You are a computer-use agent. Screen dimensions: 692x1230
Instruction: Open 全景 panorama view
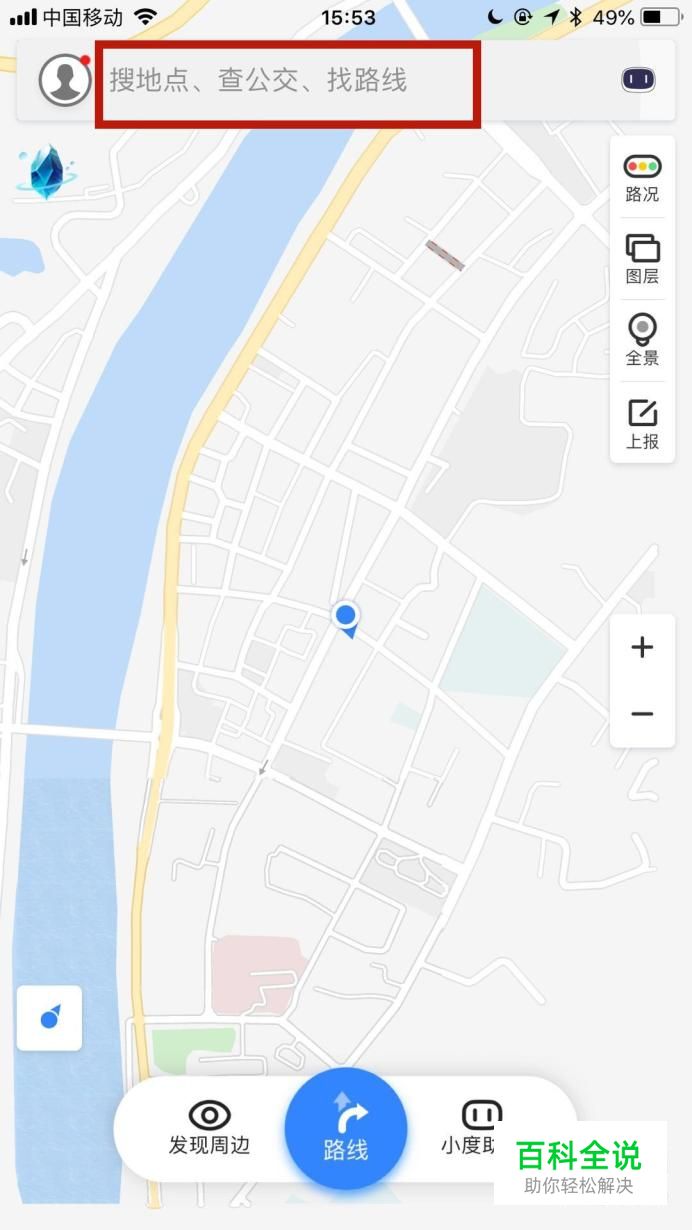642,340
